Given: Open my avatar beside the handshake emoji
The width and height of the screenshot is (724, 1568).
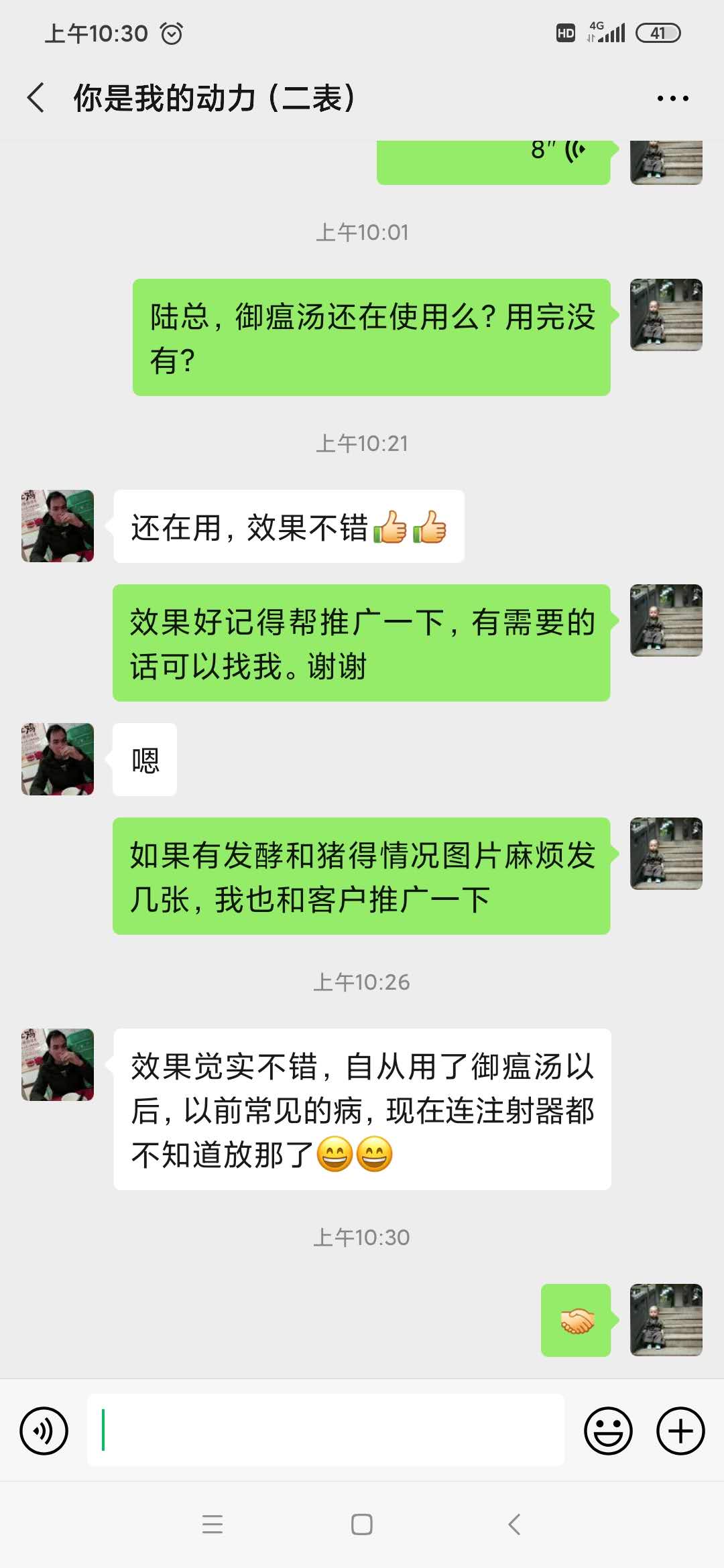Looking at the screenshot, I should pos(666,1319).
